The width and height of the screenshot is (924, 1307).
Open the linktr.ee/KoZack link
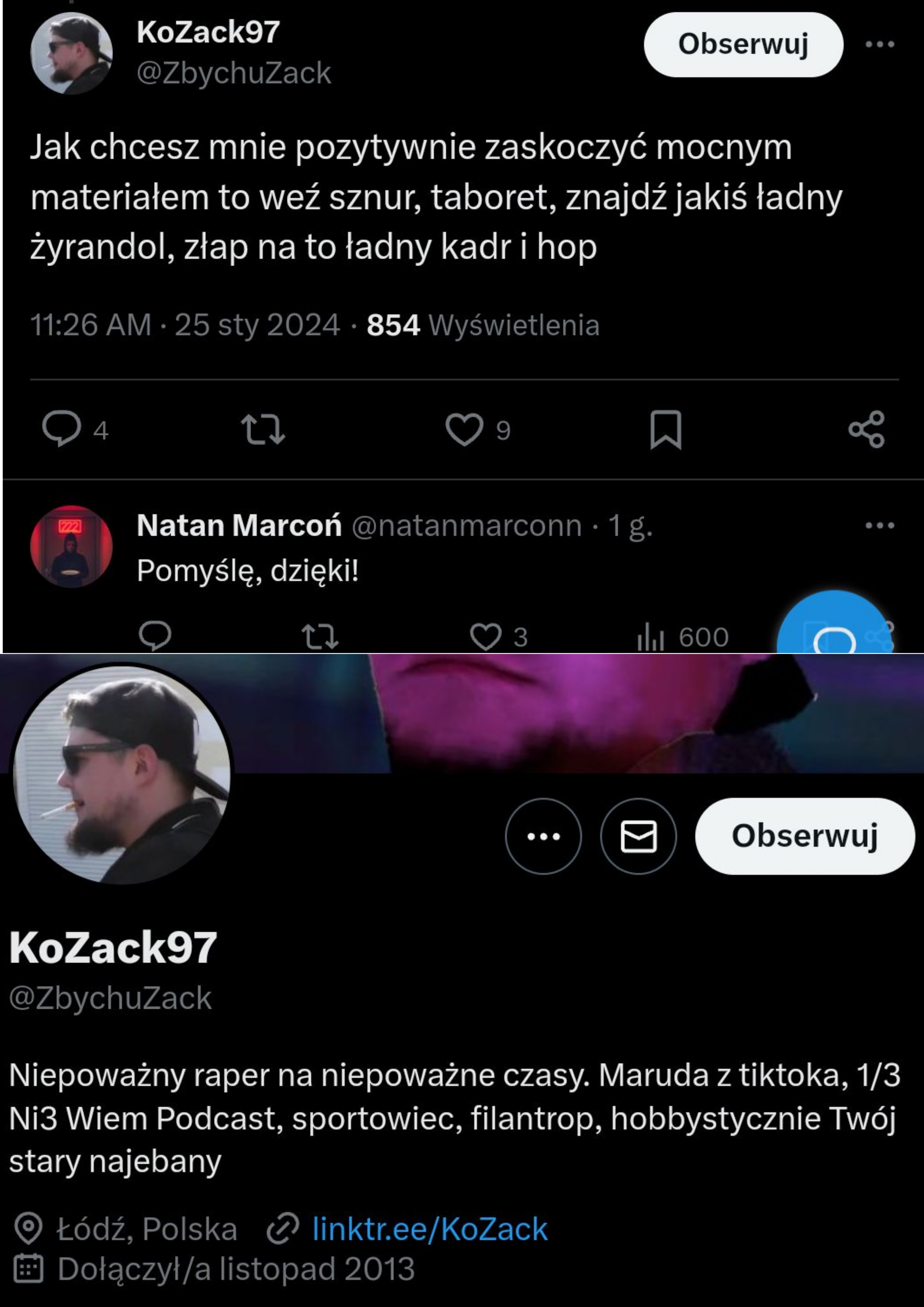tap(430, 1228)
